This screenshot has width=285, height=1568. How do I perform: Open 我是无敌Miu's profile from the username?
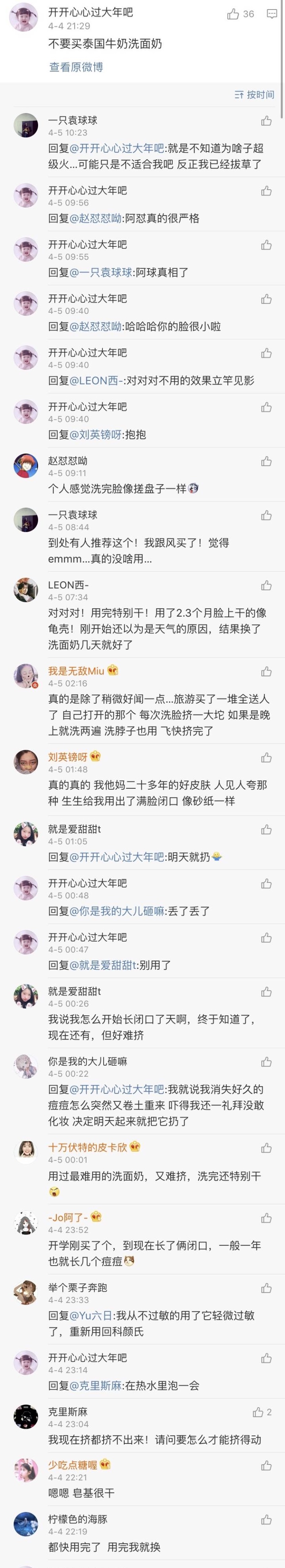pos(76,671)
